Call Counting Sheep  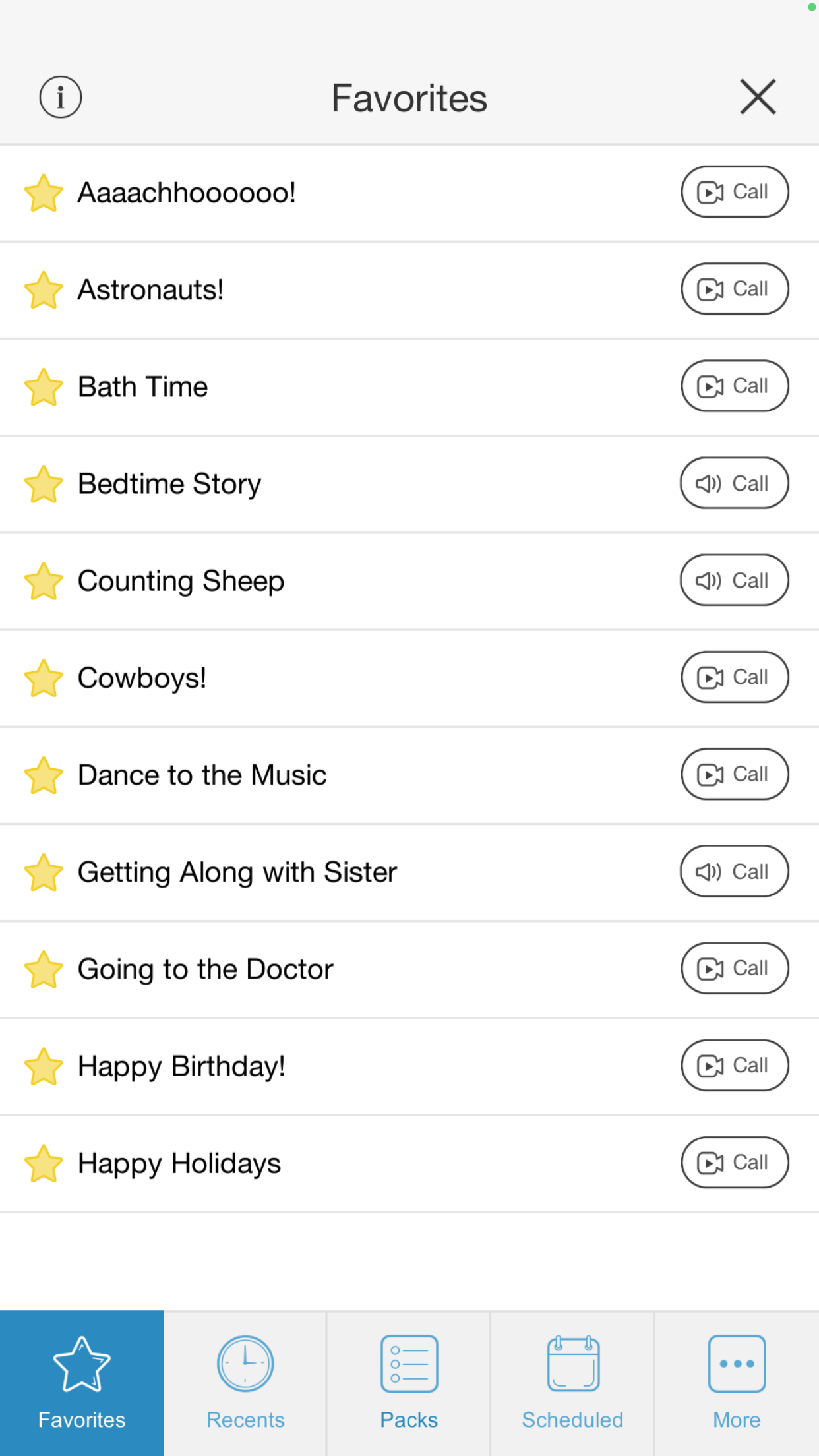point(735,580)
